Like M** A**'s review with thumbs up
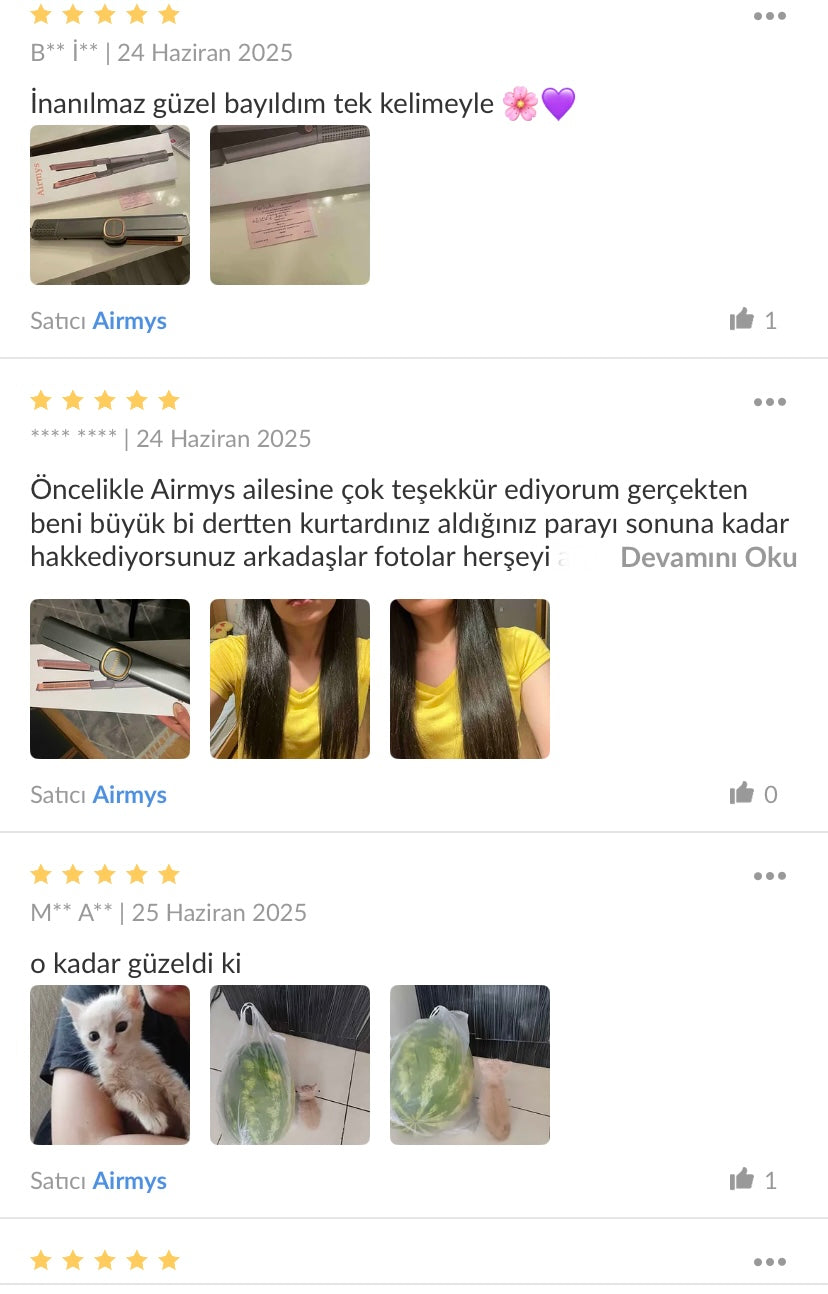Image resolution: width=828 pixels, height=1294 pixels. 742,1180
